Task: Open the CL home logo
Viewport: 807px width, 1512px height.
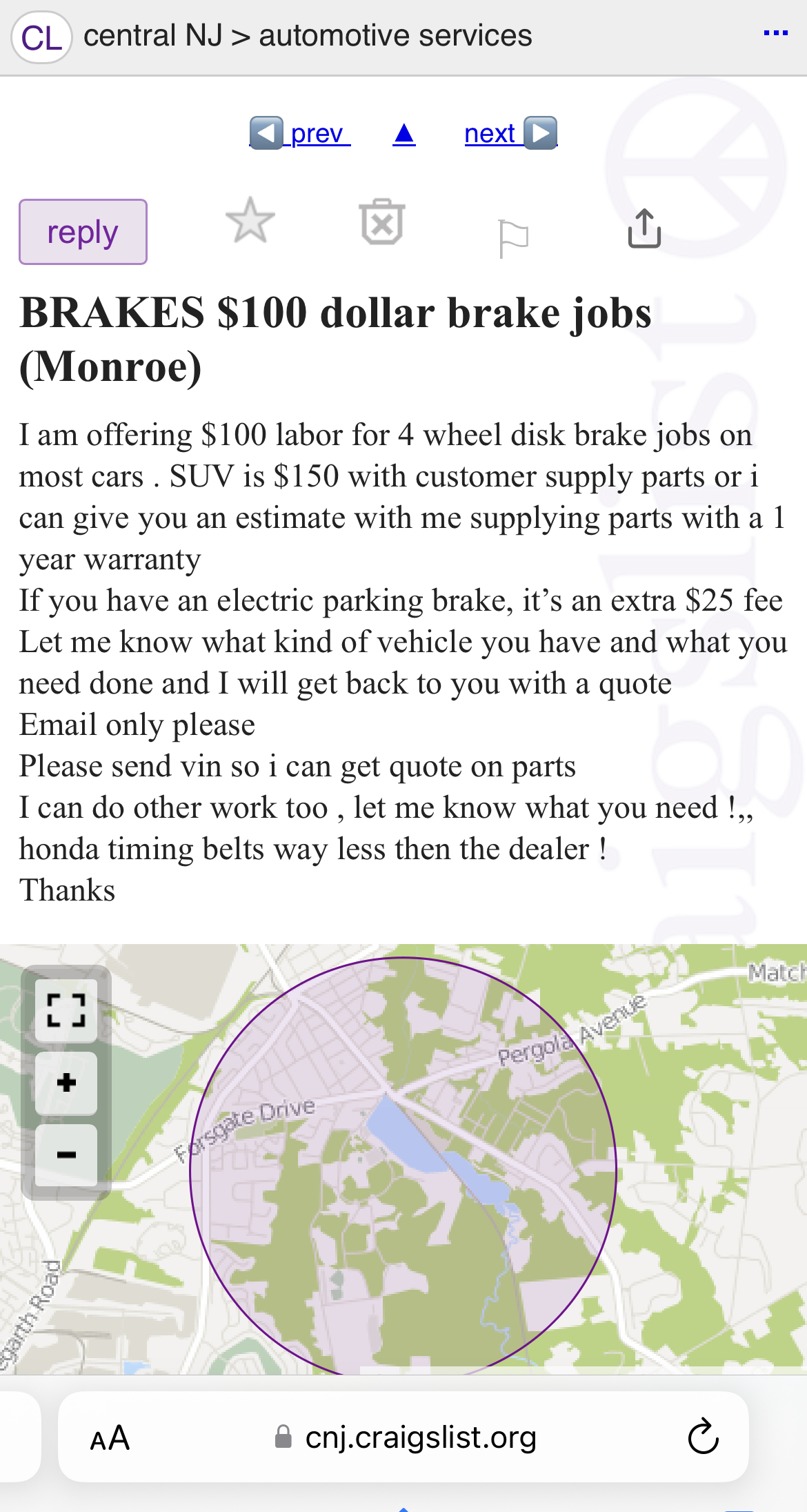Action: click(41, 37)
